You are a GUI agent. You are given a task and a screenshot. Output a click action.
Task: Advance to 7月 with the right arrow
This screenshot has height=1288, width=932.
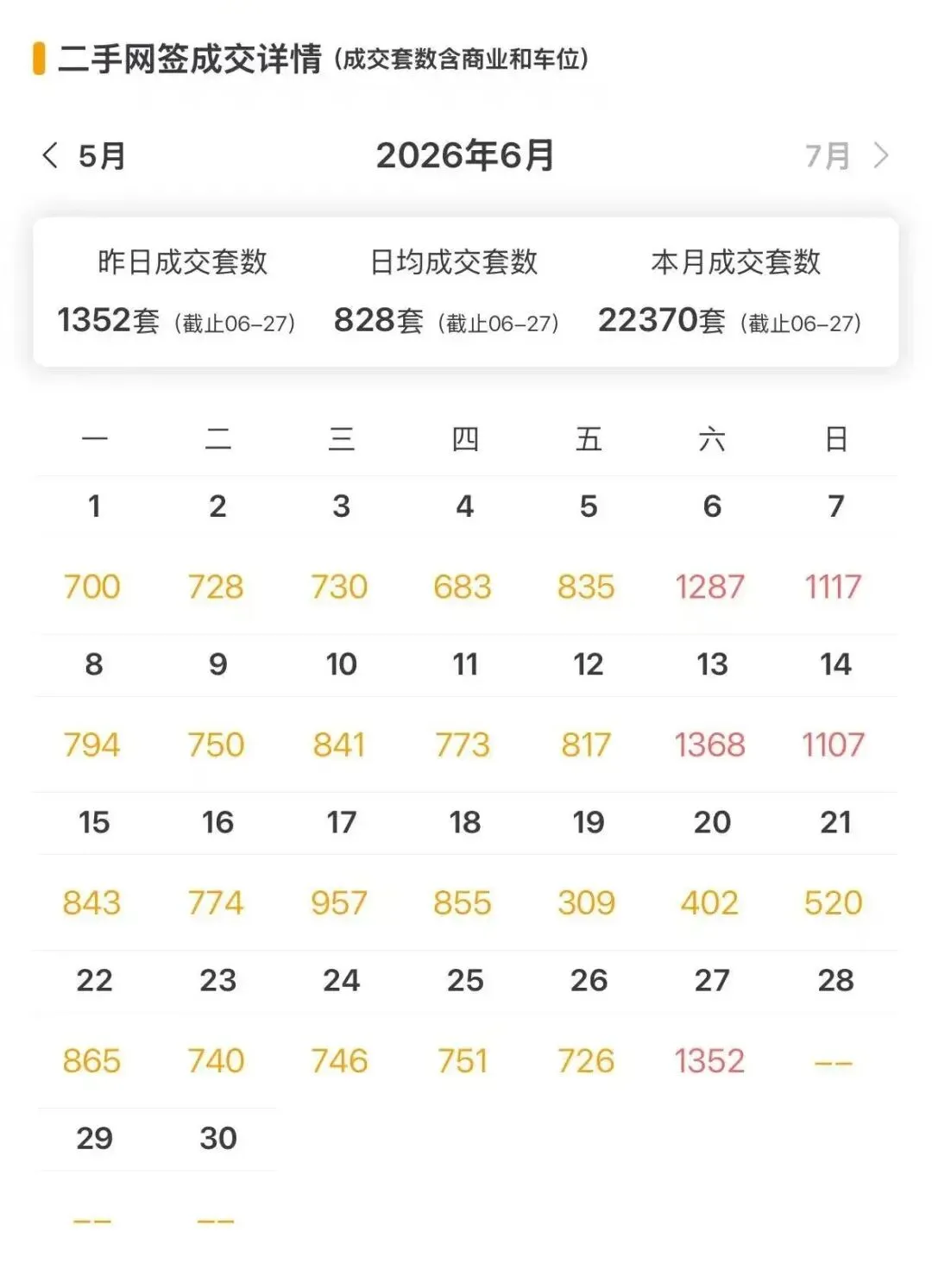point(880,156)
